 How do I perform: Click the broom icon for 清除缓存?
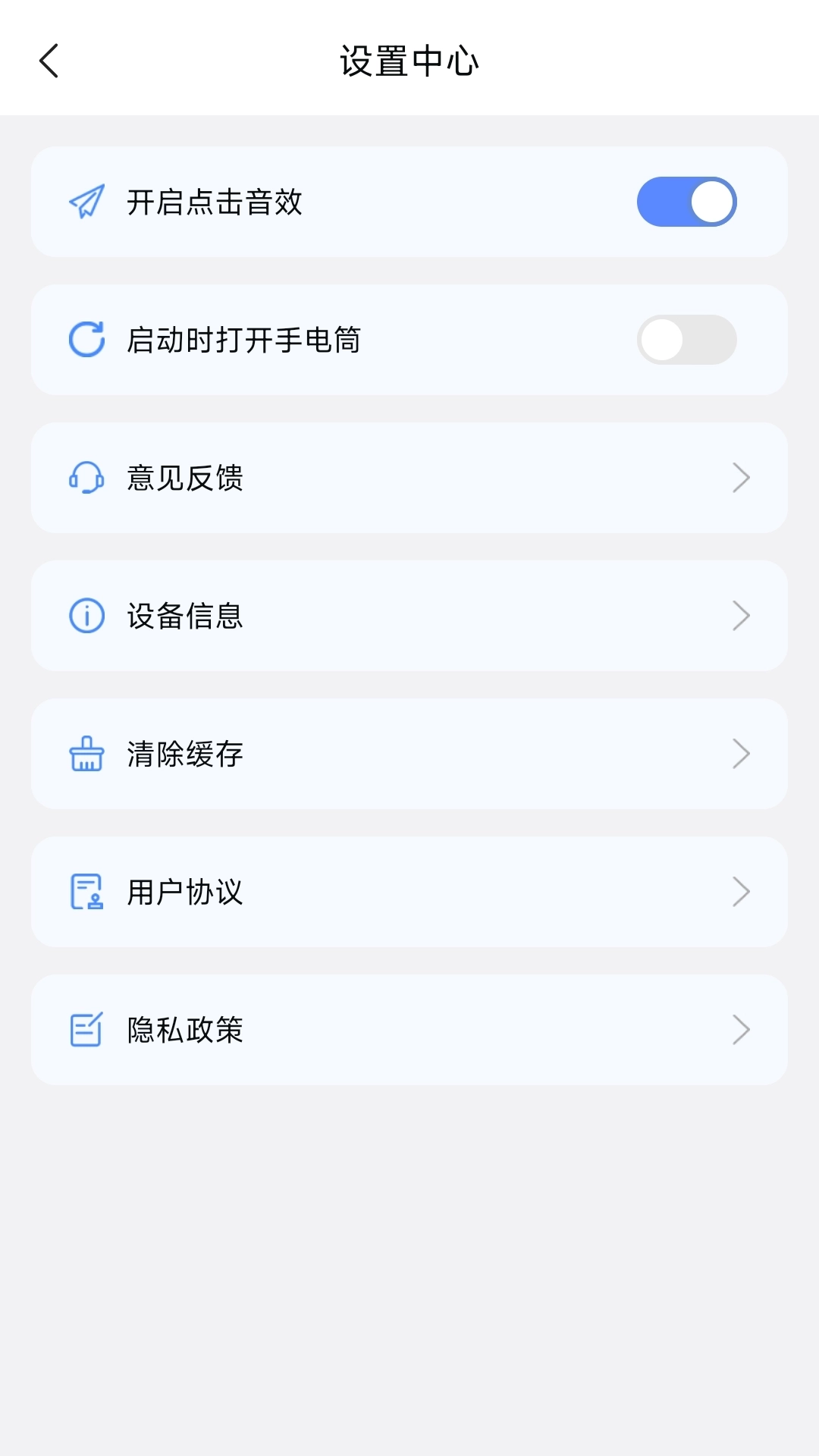[85, 754]
